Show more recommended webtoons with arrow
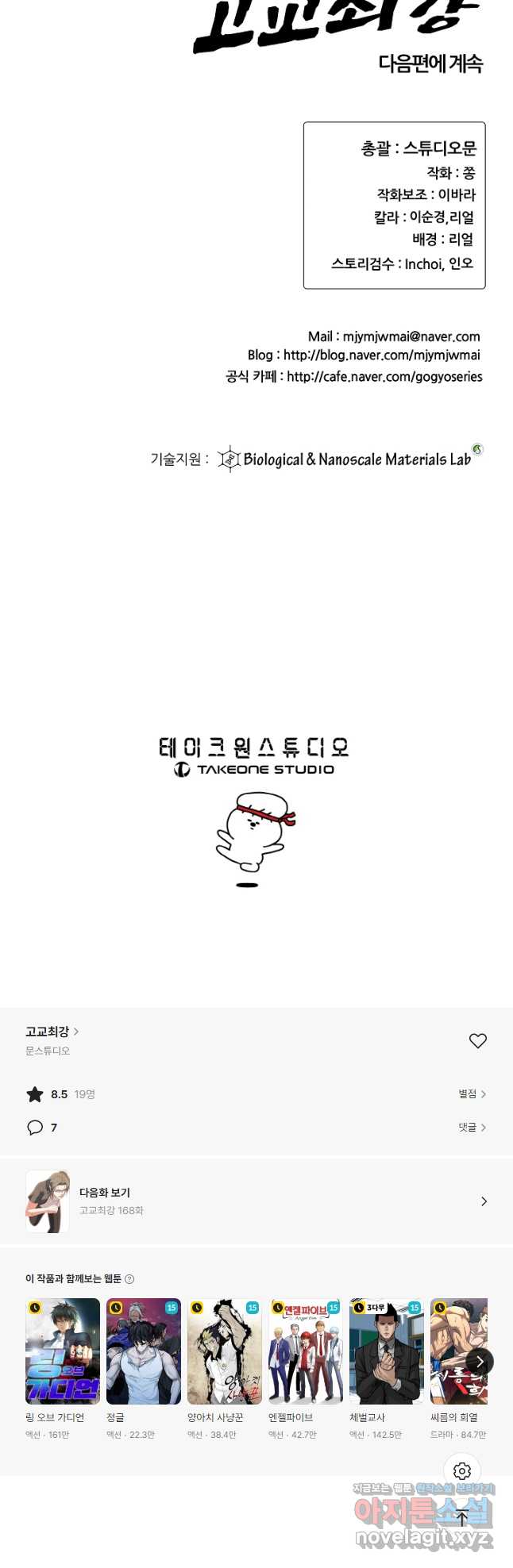Image resolution: width=513 pixels, height=1568 pixels. (x=480, y=1361)
